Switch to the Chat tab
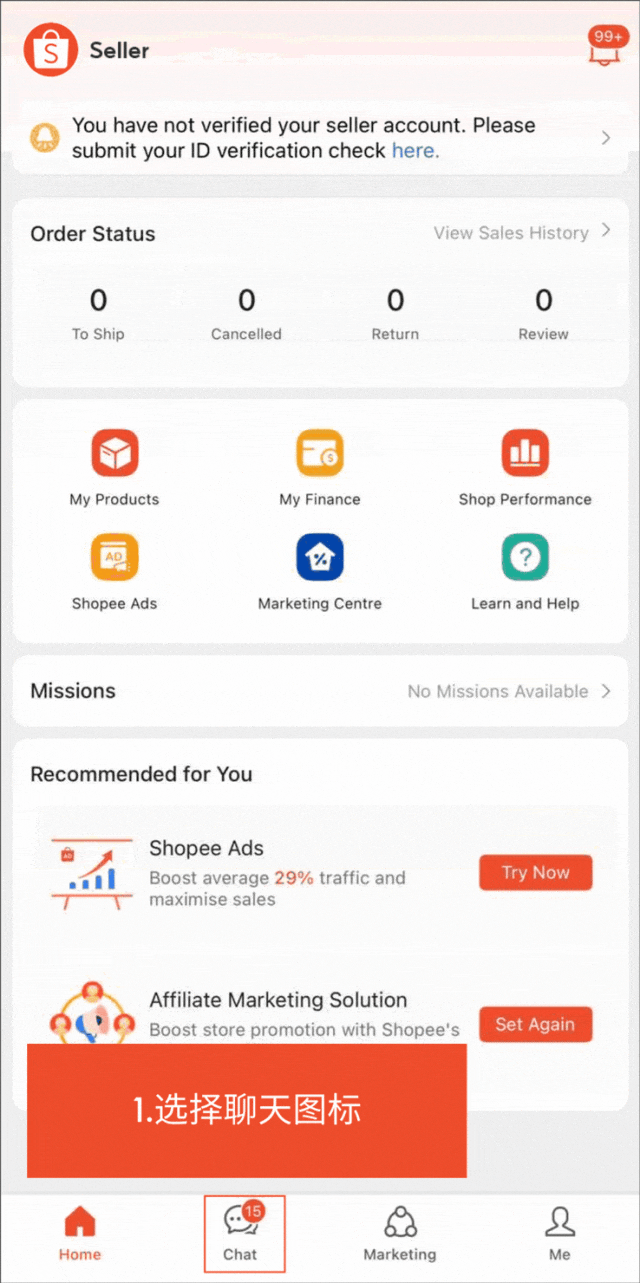 click(240, 1233)
